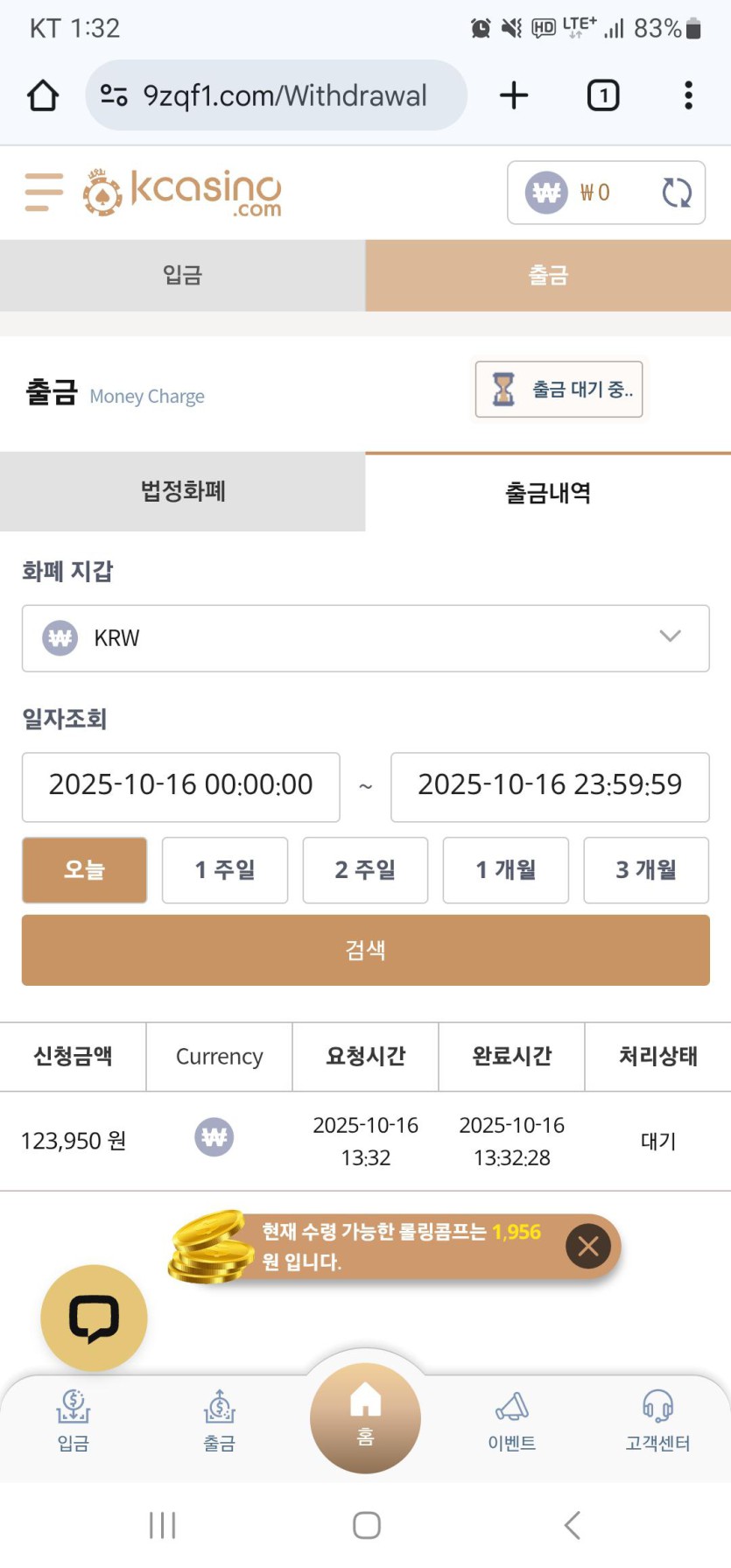
Task: Edit the start date 2025-10-16 00:00:00
Action: (181, 786)
